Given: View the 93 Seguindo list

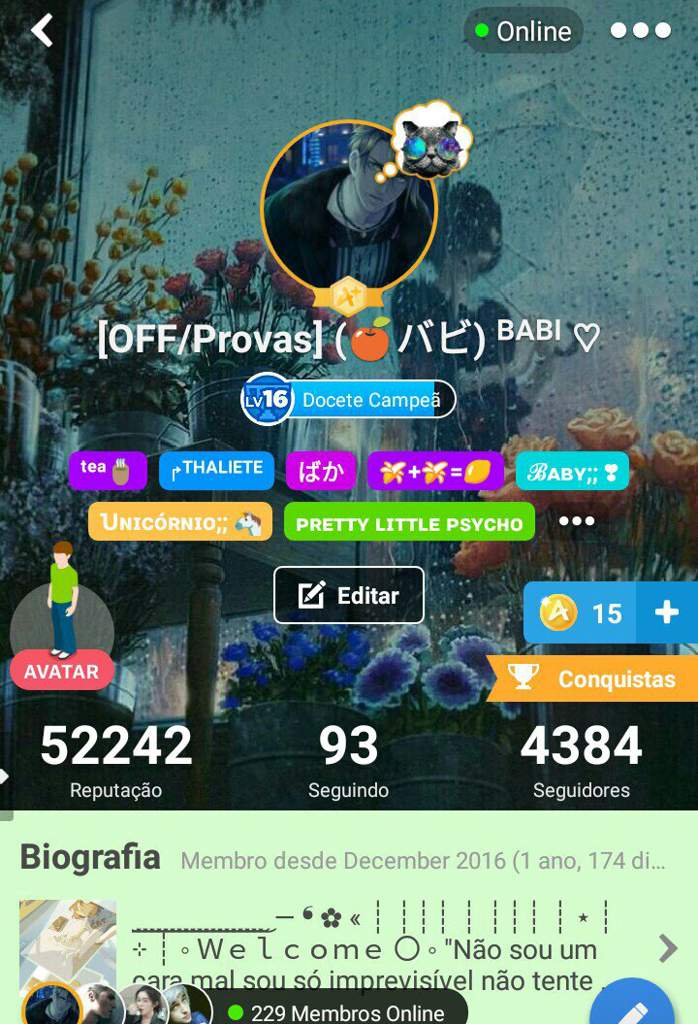Looking at the screenshot, I should [348, 760].
